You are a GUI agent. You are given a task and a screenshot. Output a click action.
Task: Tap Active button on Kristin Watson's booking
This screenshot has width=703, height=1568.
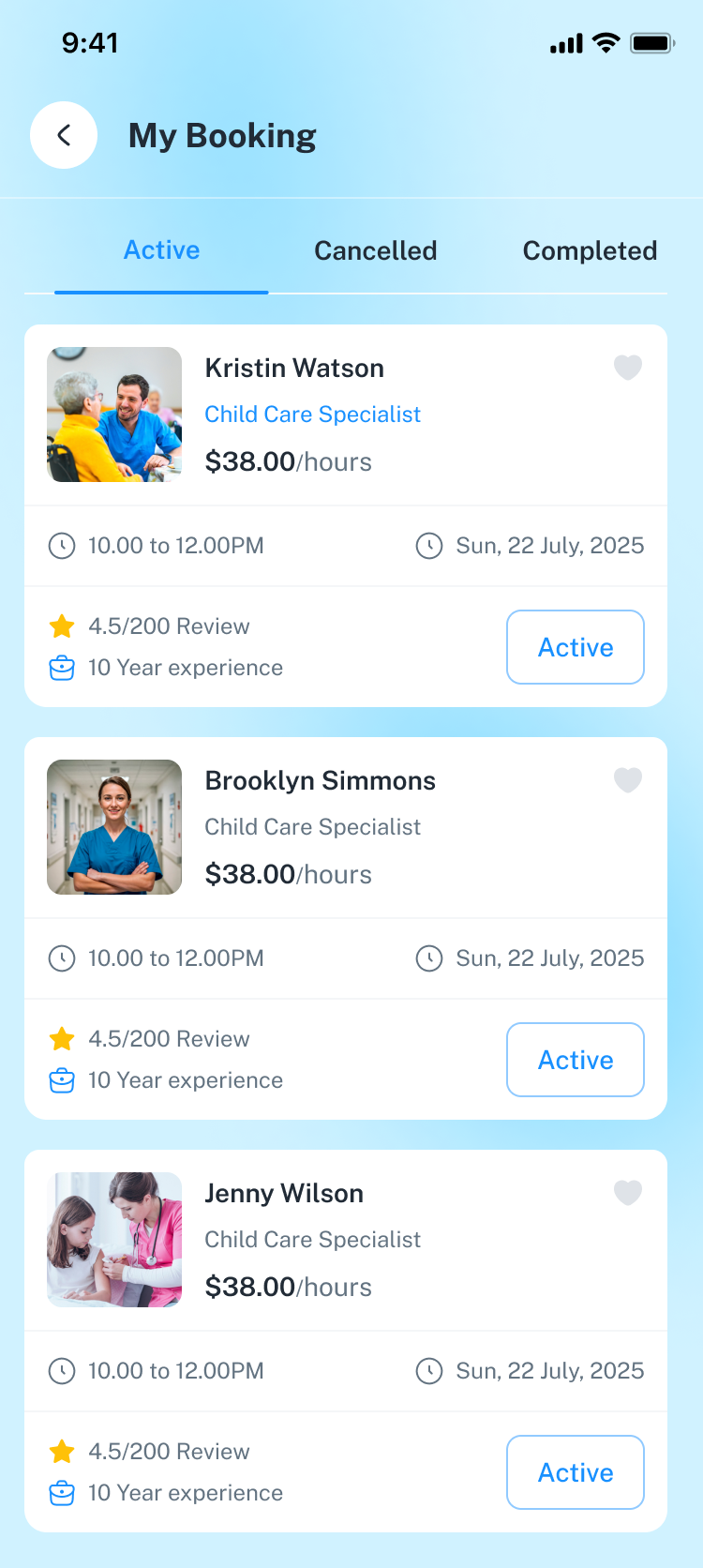[x=575, y=647]
